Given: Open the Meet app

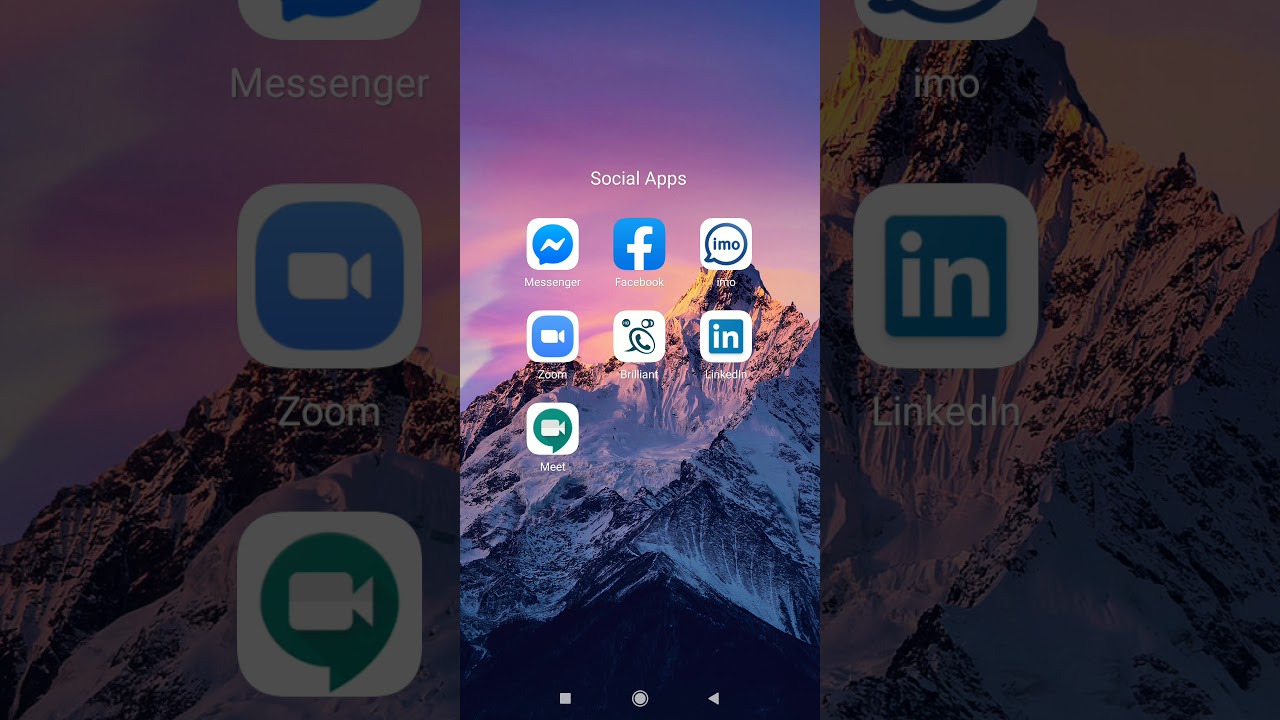Looking at the screenshot, I should pyautogui.click(x=552, y=429).
